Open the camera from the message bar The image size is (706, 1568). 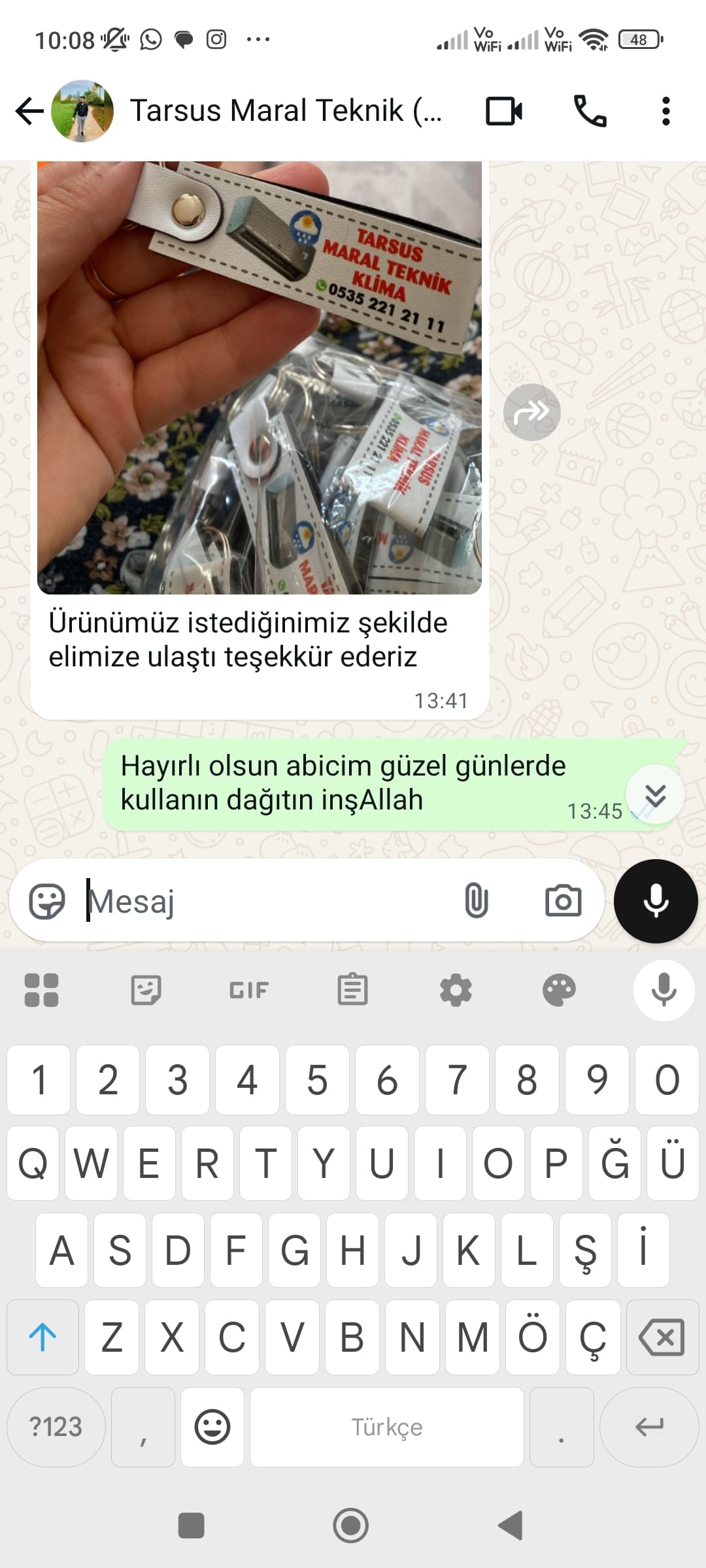pyautogui.click(x=562, y=900)
